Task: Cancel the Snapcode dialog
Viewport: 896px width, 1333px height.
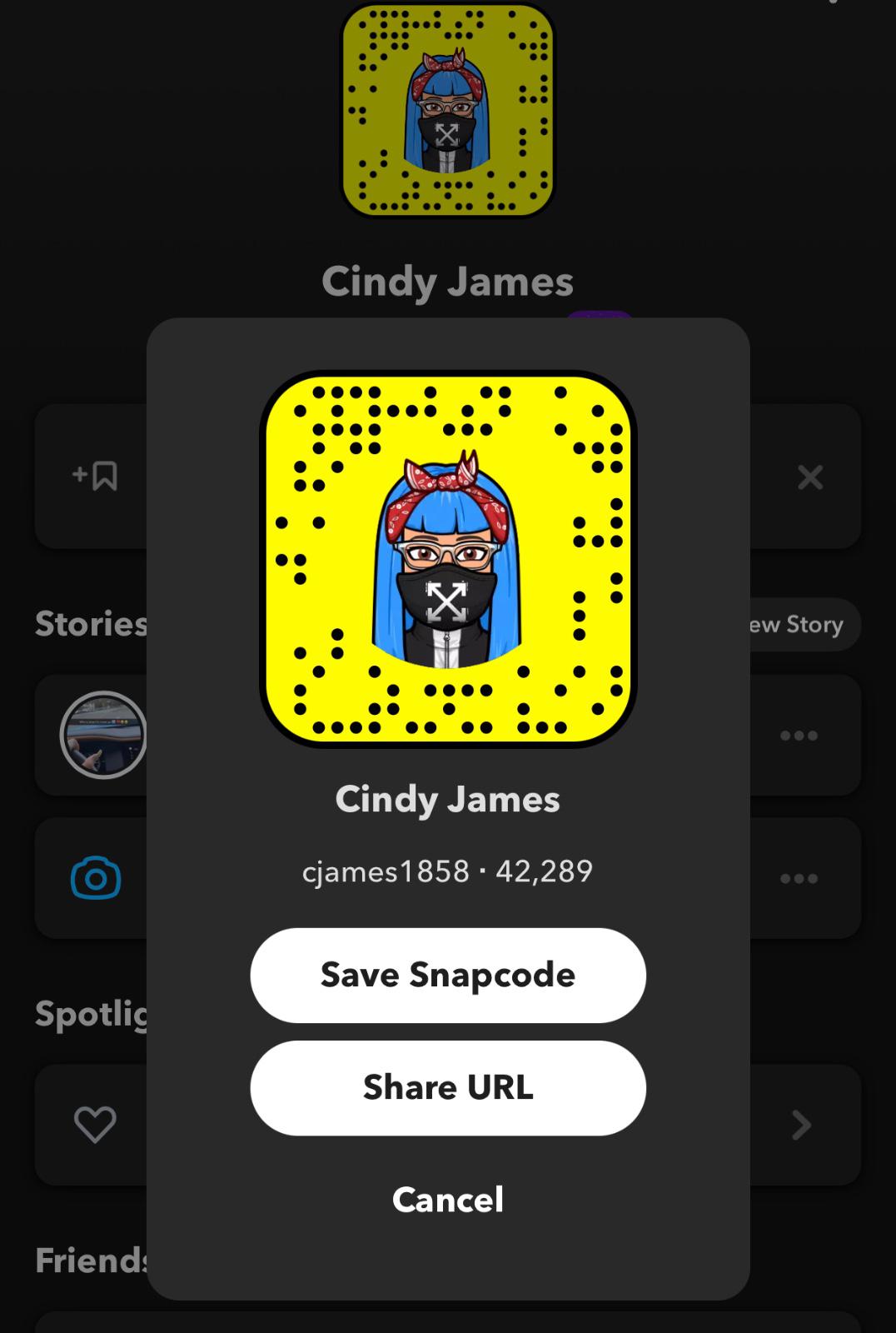Action: pos(447,1200)
